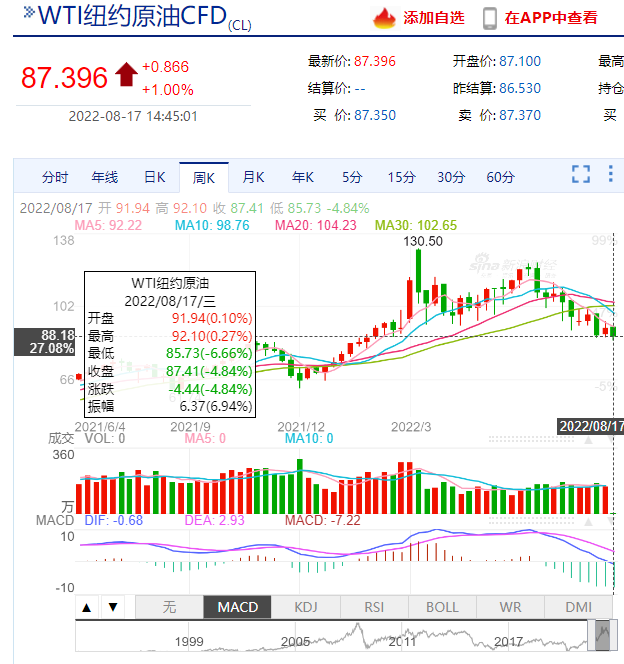
Task: Select the 无 indicator option
Action: (169, 607)
